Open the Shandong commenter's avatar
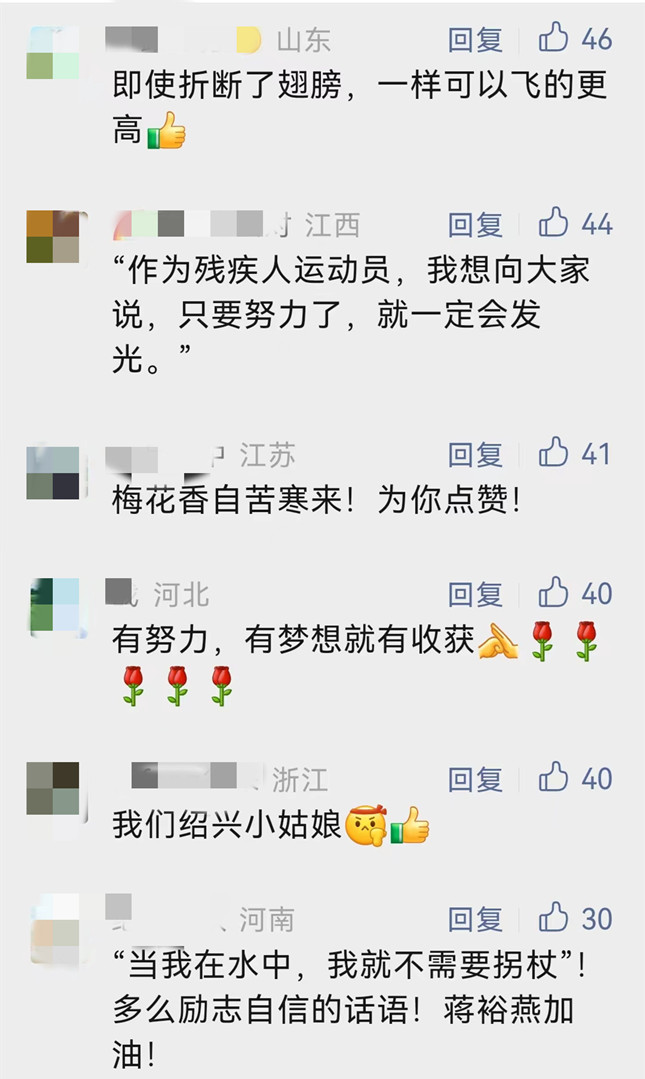Screen dimensions: 645x1079 52,53
